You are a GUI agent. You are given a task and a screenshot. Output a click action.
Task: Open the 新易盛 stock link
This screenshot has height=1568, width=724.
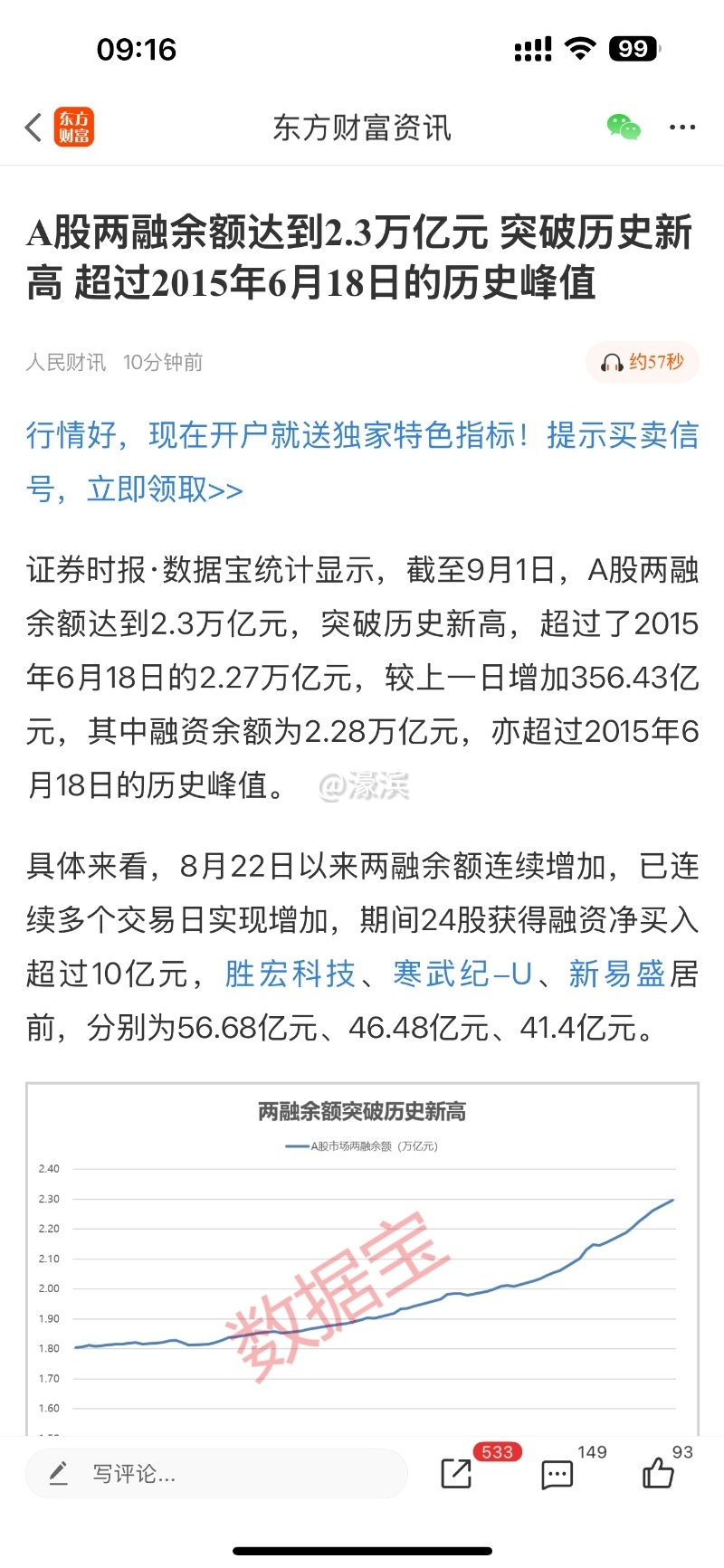click(x=616, y=974)
